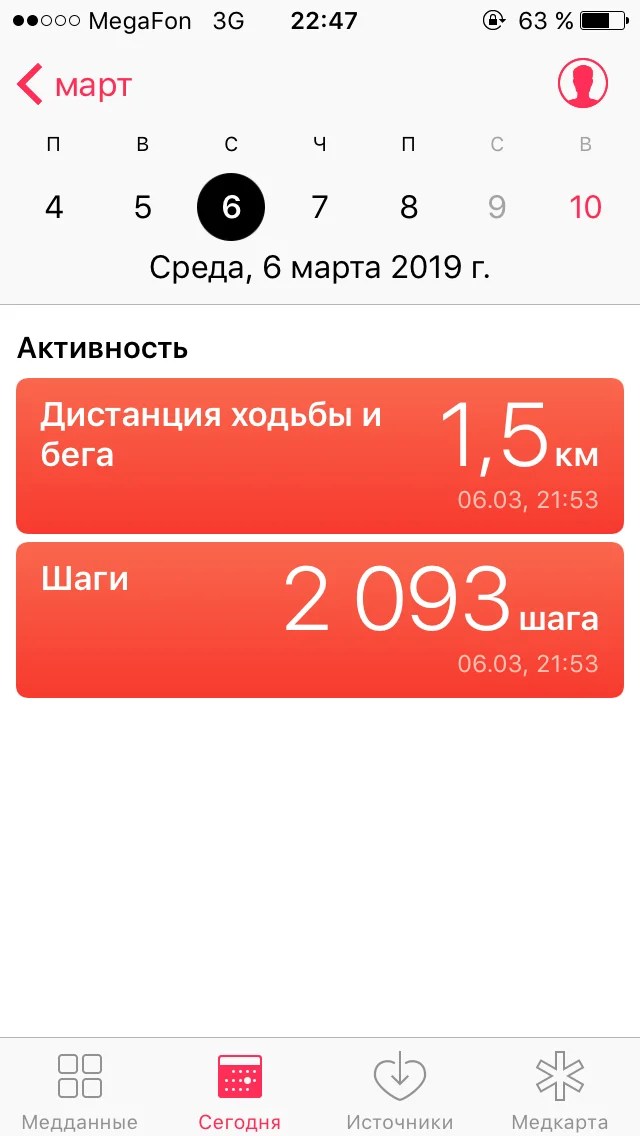Viewport: 640px width, 1136px height.
Task: Switch to the Медданные tab
Action: 80,1090
